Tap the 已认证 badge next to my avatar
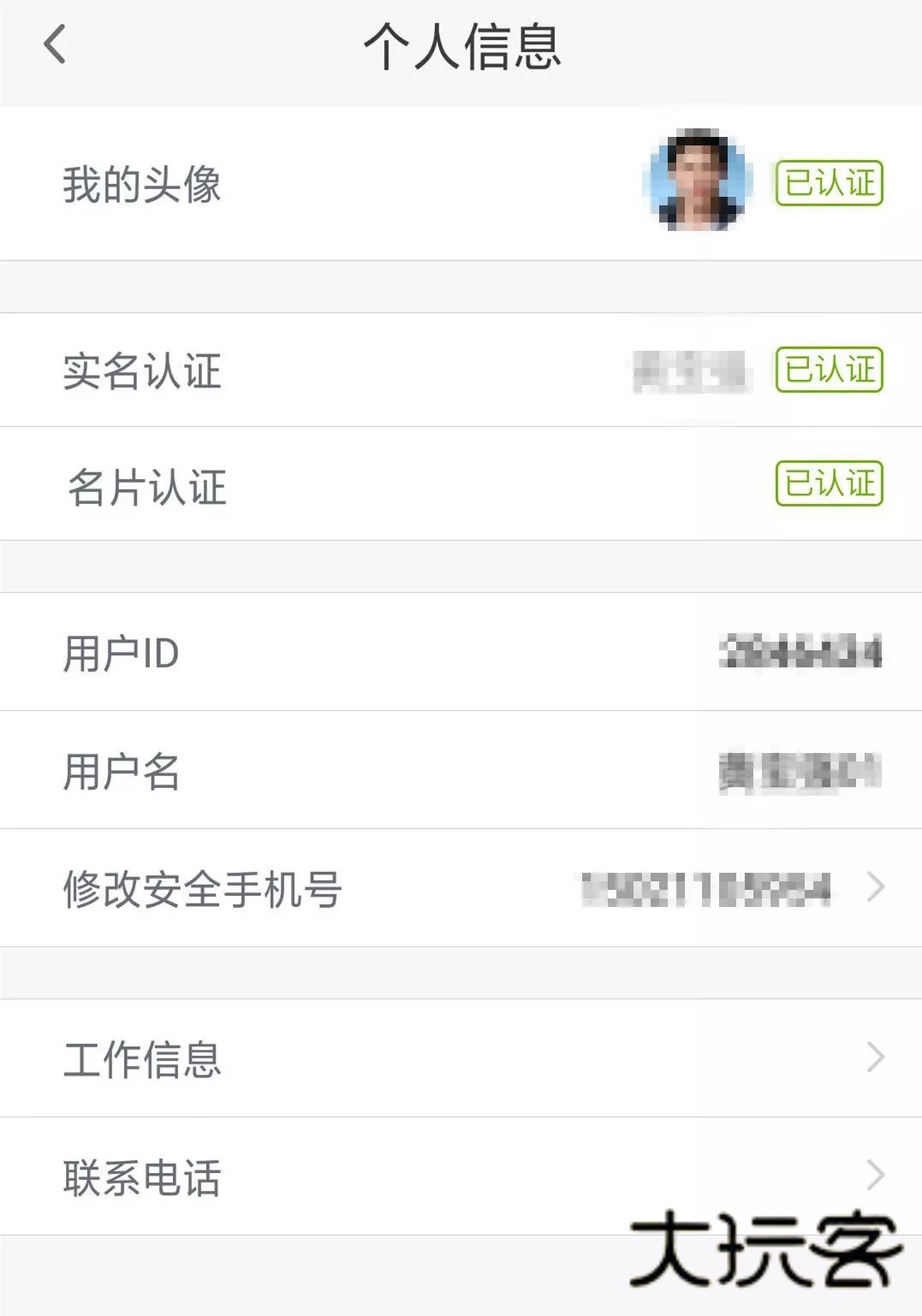Viewport: 922px width, 1316px height. click(x=829, y=181)
